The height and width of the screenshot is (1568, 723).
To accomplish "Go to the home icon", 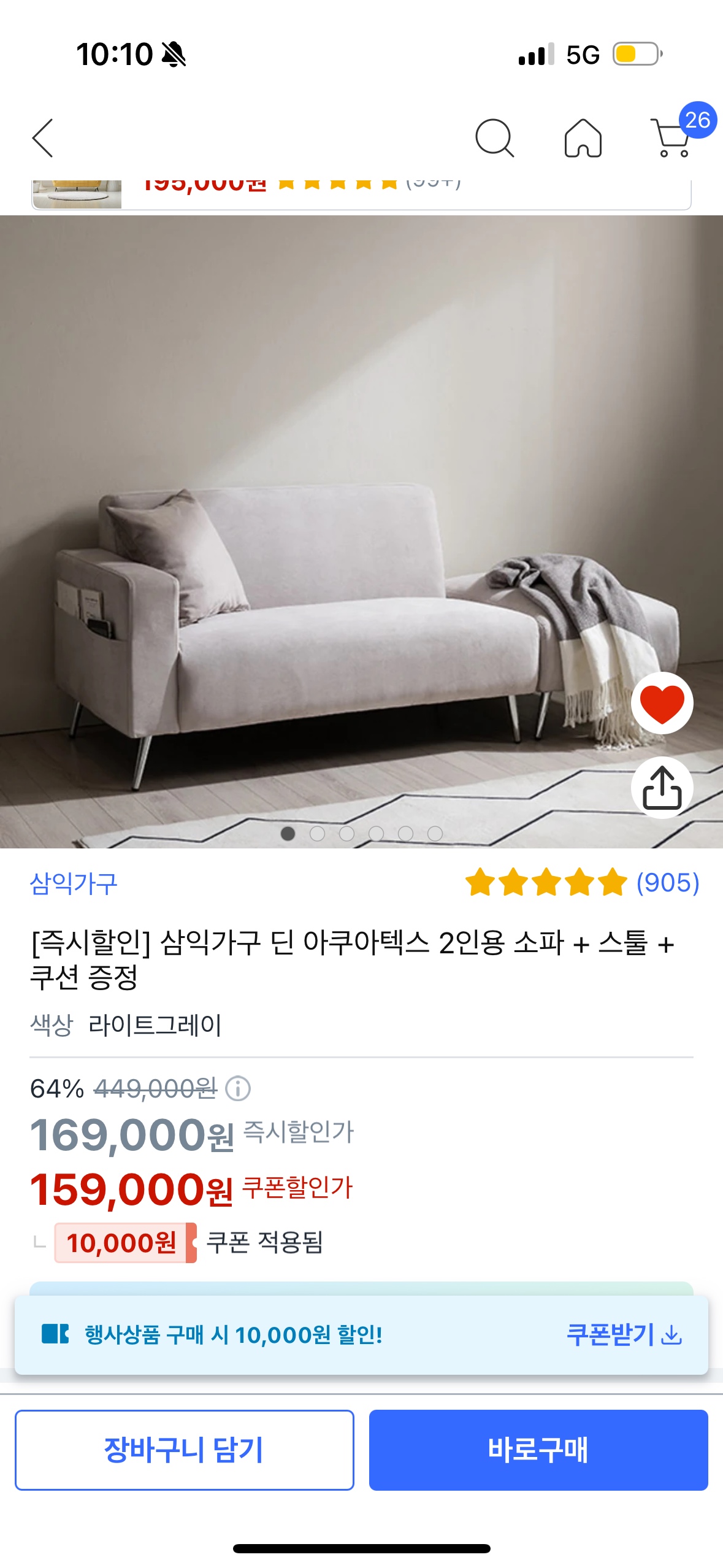I will 583,138.
